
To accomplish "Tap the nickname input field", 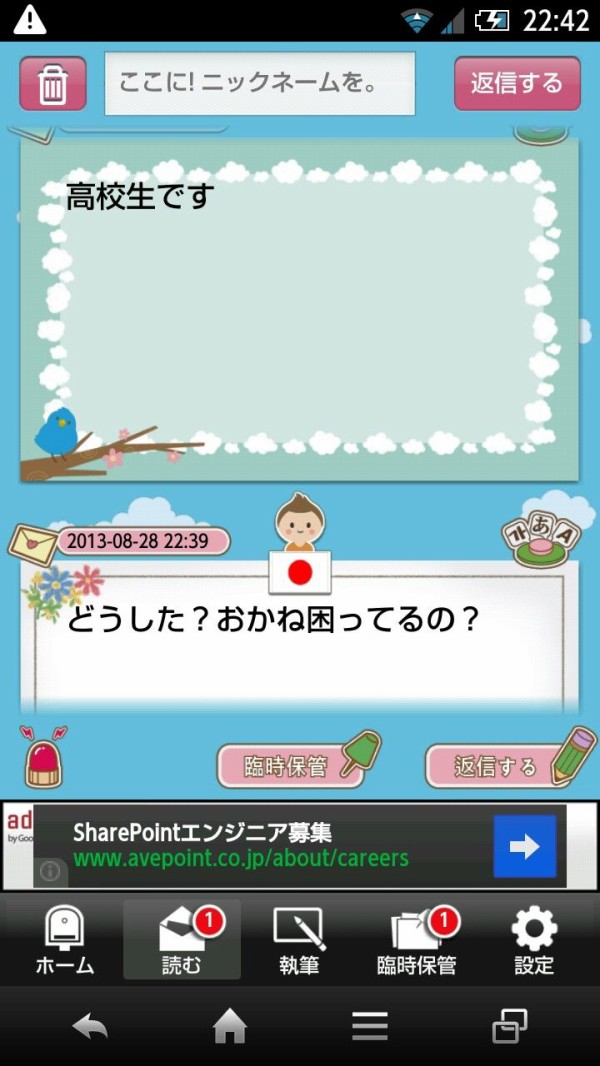I will click(x=259, y=83).
